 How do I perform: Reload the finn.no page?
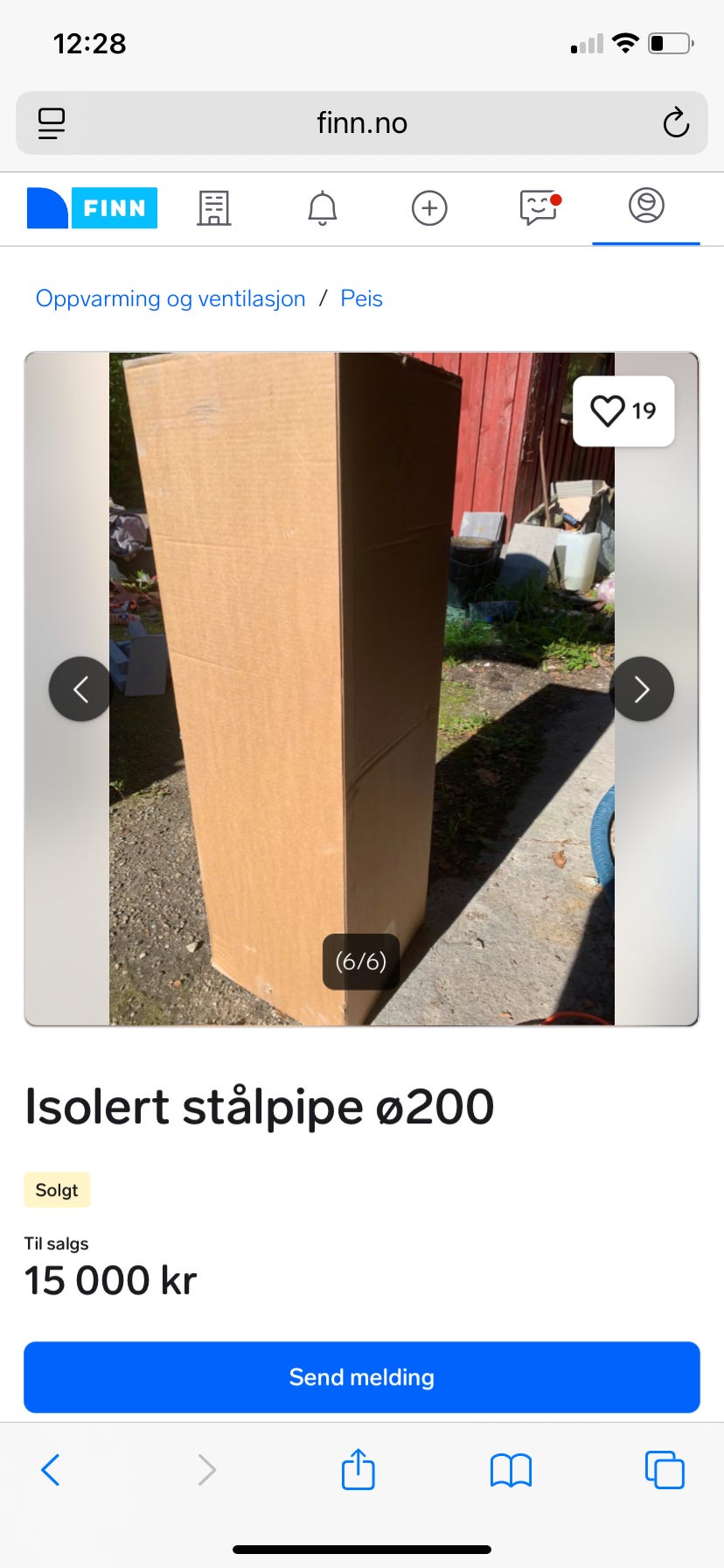coord(675,123)
